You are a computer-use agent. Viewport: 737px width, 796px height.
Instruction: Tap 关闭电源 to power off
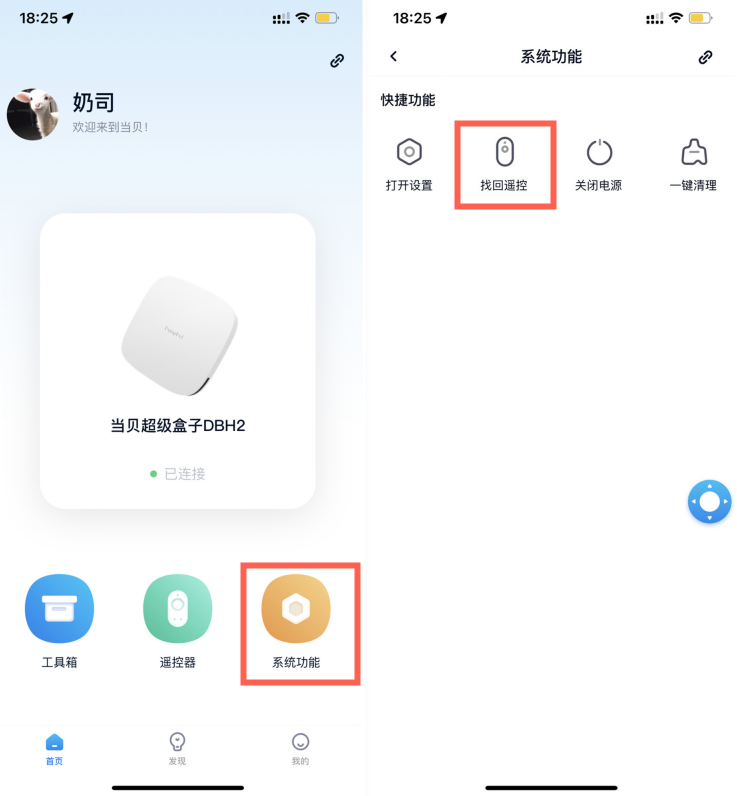599,164
